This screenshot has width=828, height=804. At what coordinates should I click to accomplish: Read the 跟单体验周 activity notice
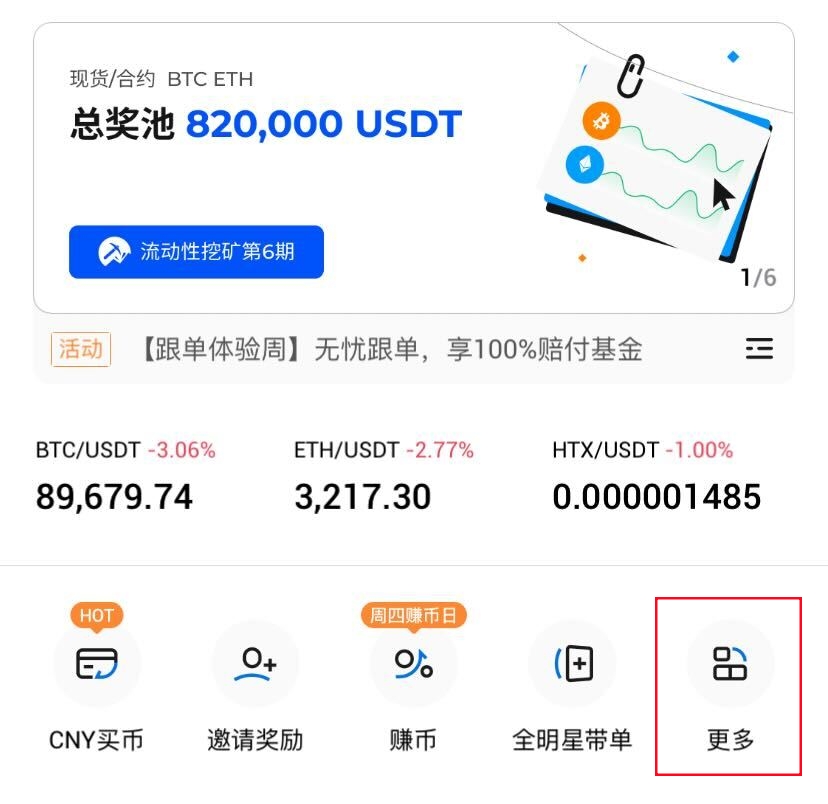[388, 349]
